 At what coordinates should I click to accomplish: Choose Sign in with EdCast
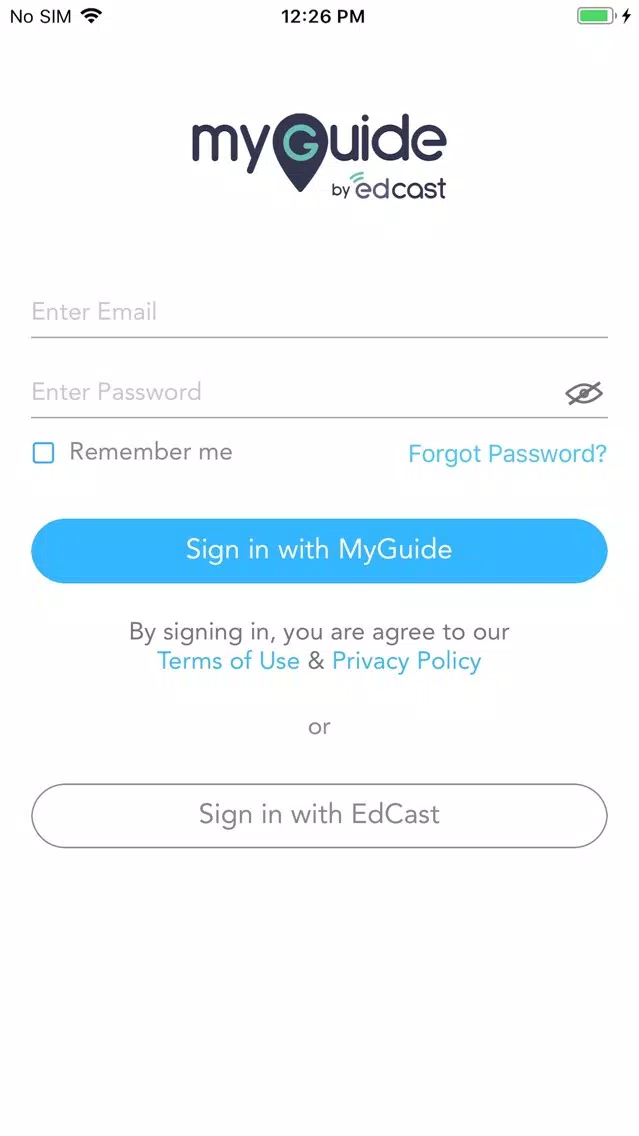click(x=319, y=815)
